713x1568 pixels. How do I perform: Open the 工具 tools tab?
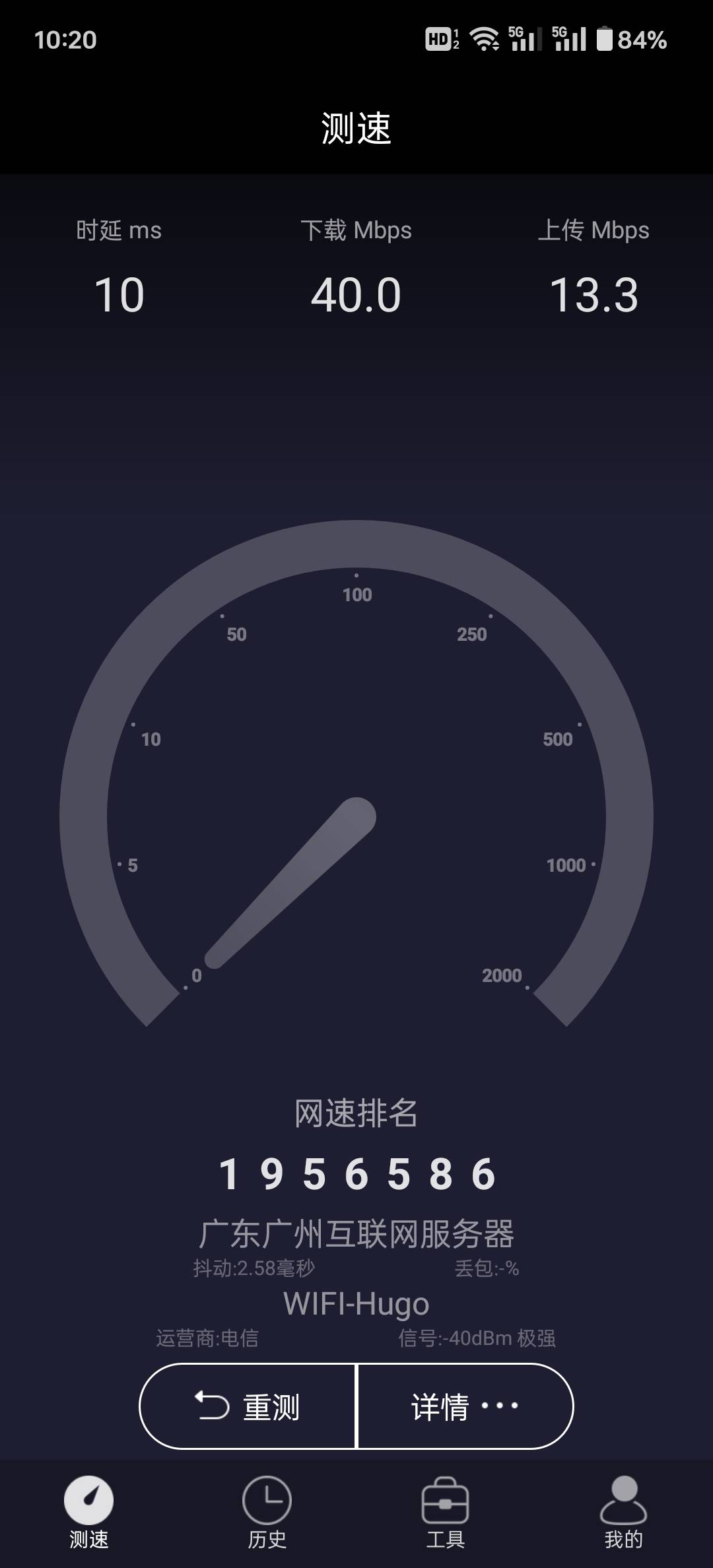pyautogui.click(x=445, y=1512)
